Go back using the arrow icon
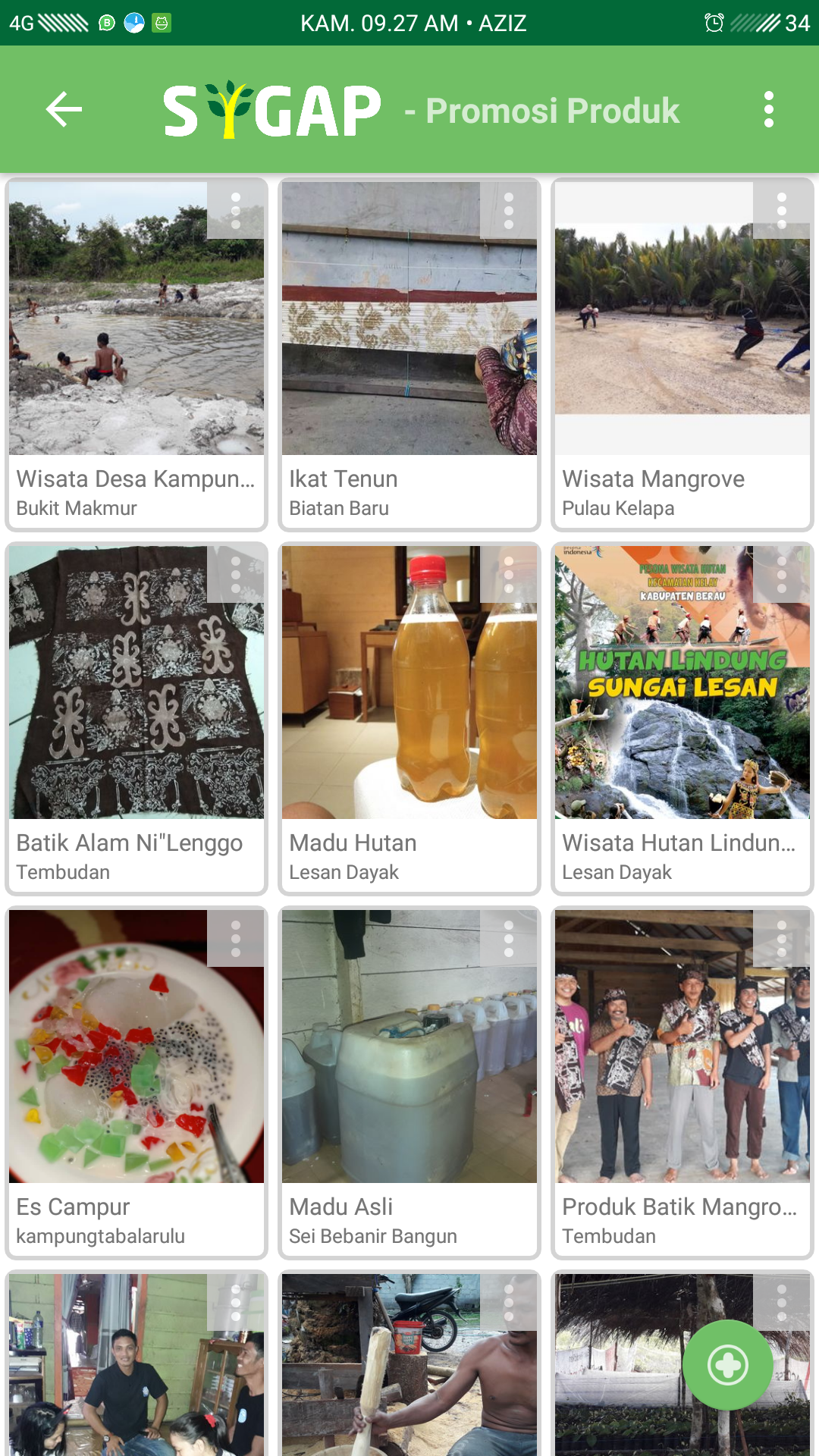The width and height of the screenshot is (819, 1456). [64, 110]
